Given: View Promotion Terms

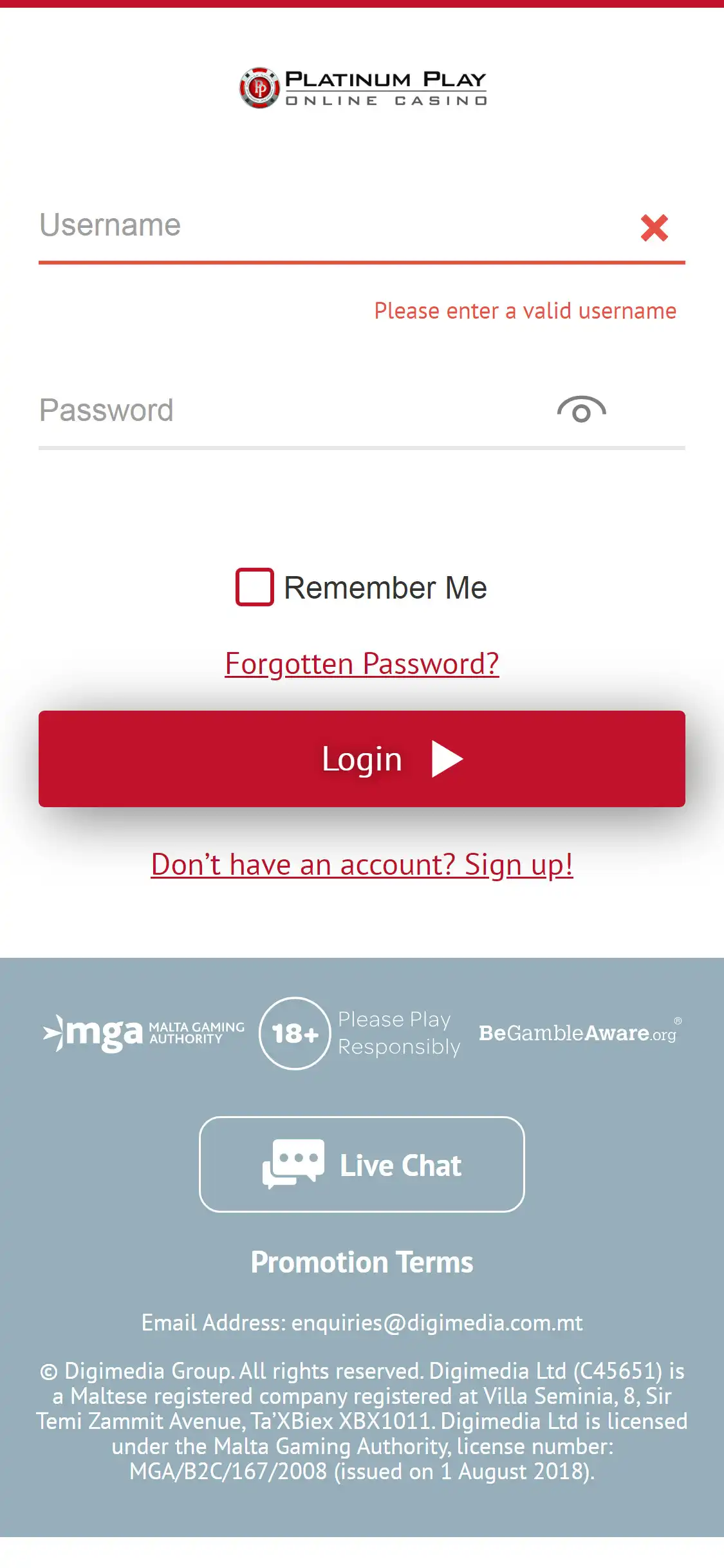Looking at the screenshot, I should coord(362,1262).
